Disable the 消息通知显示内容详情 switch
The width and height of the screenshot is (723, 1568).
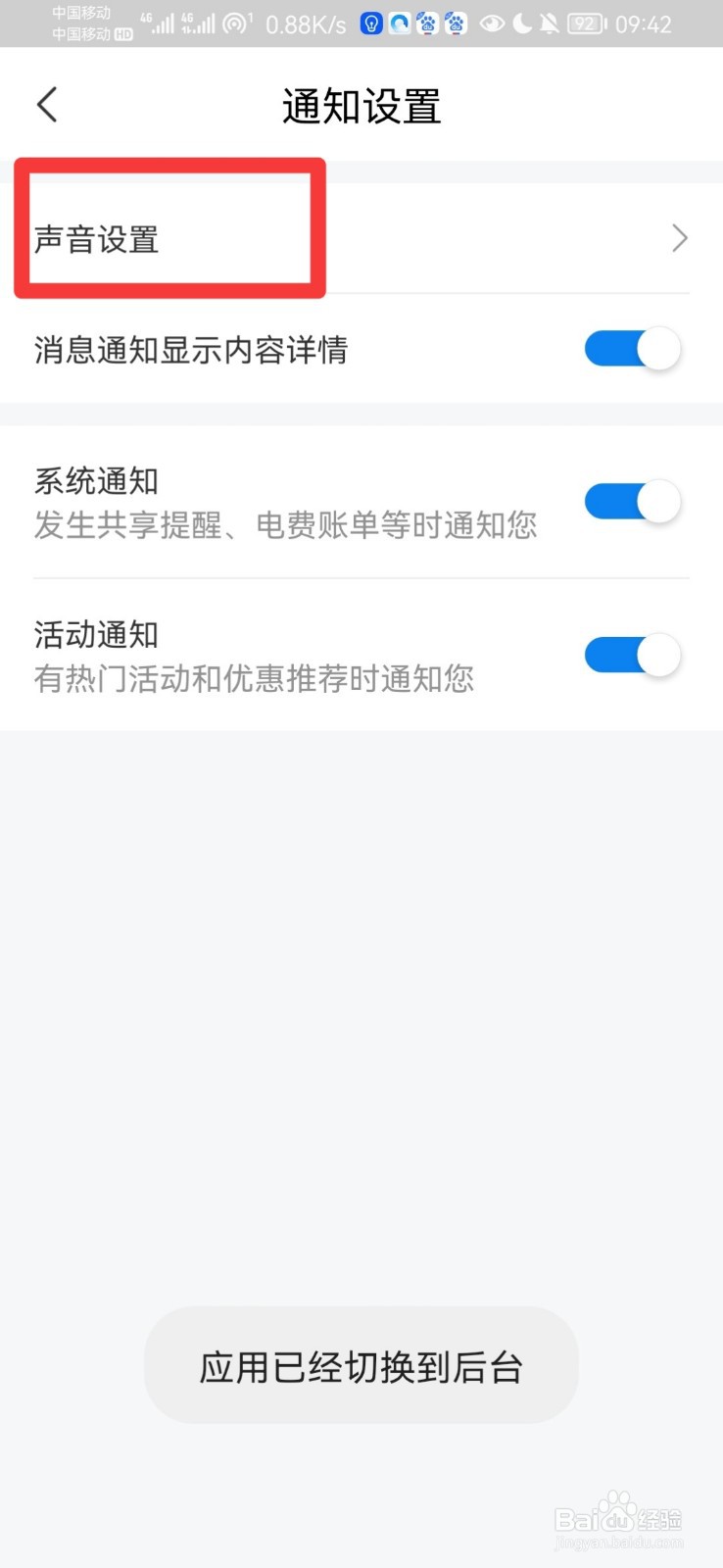(632, 349)
